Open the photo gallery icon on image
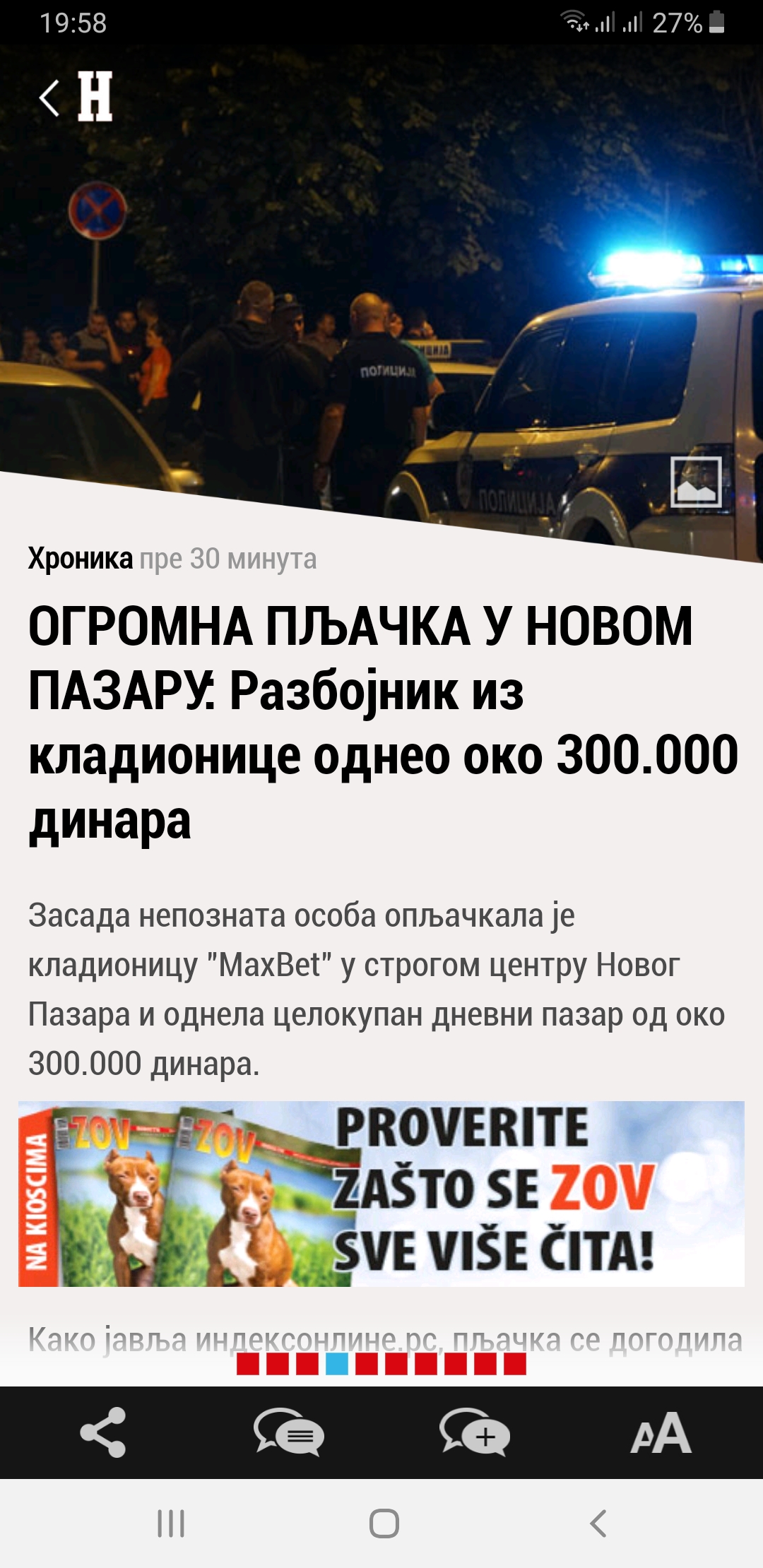The image size is (763, 1568). click(x=696, y=482)
